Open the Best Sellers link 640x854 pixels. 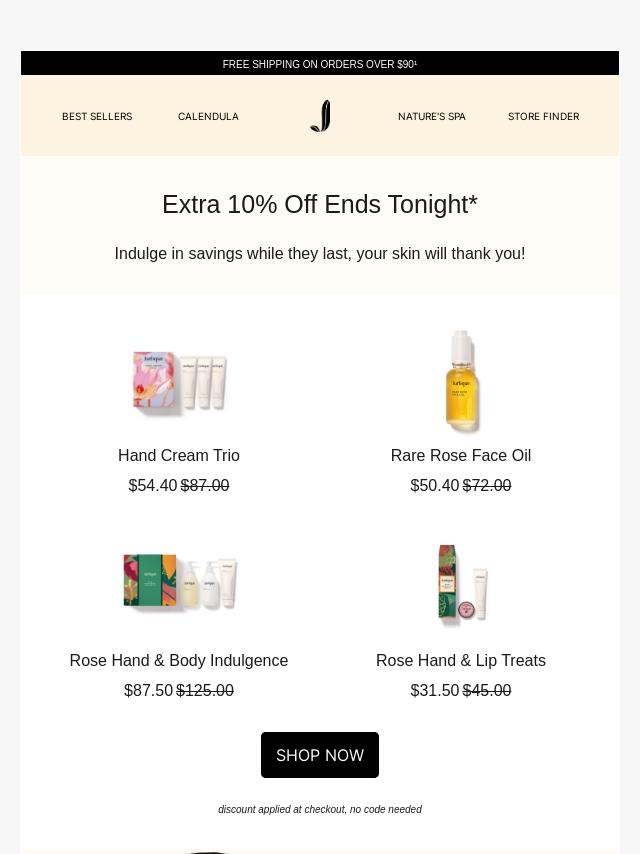coord(97,117)
